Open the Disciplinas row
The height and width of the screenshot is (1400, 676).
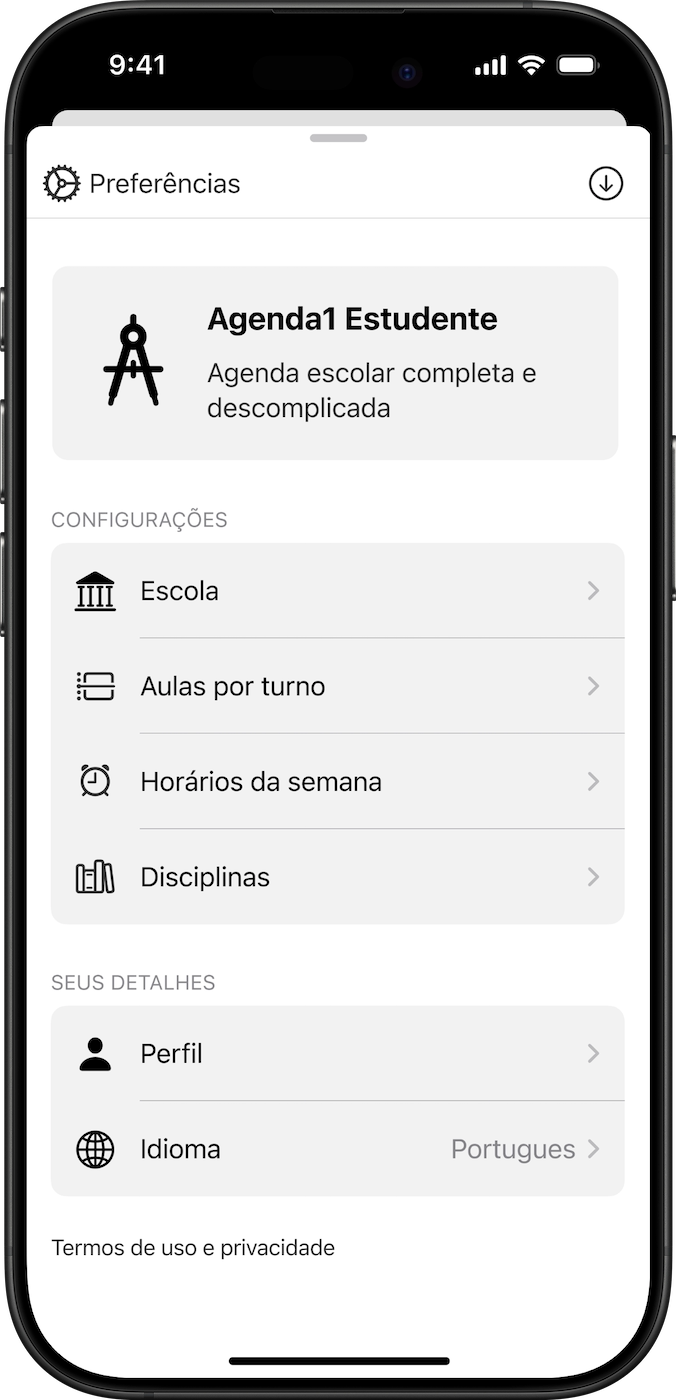338,877
